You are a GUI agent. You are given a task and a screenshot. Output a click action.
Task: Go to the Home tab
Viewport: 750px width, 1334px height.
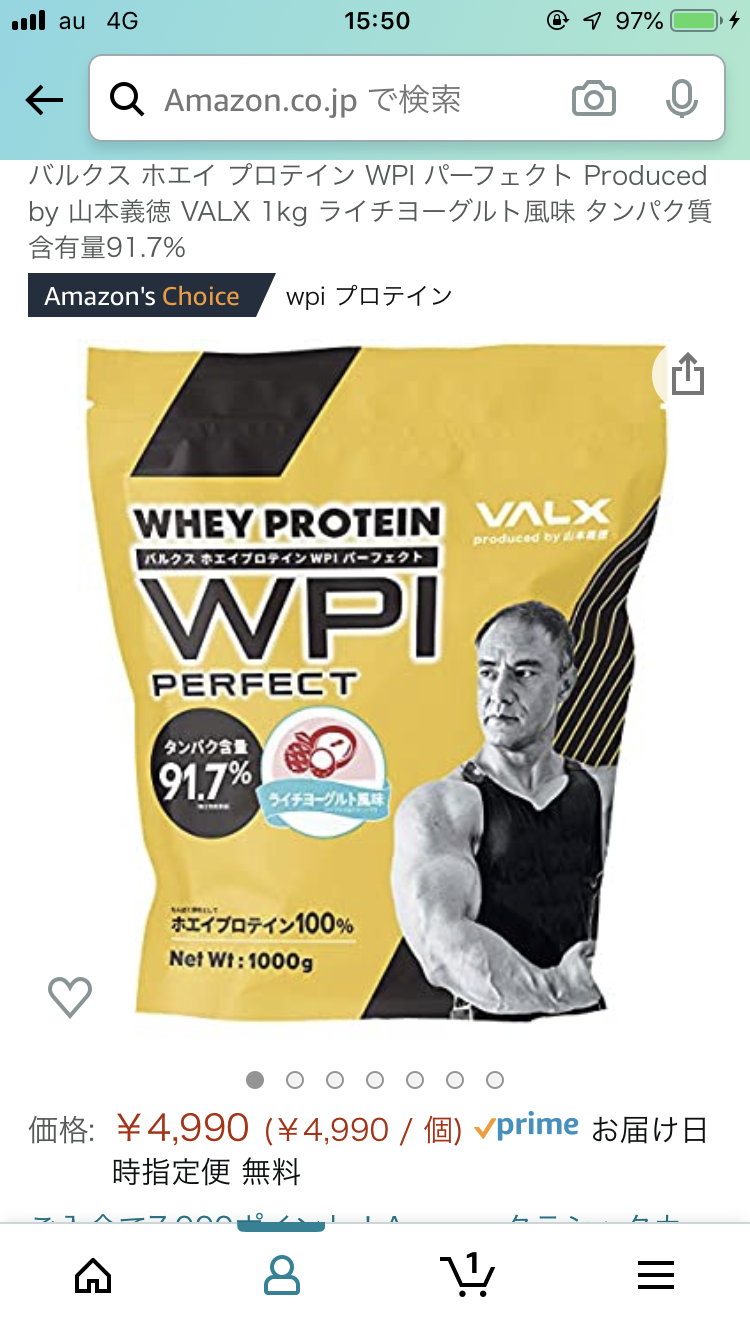click(x=94, y=1275)
